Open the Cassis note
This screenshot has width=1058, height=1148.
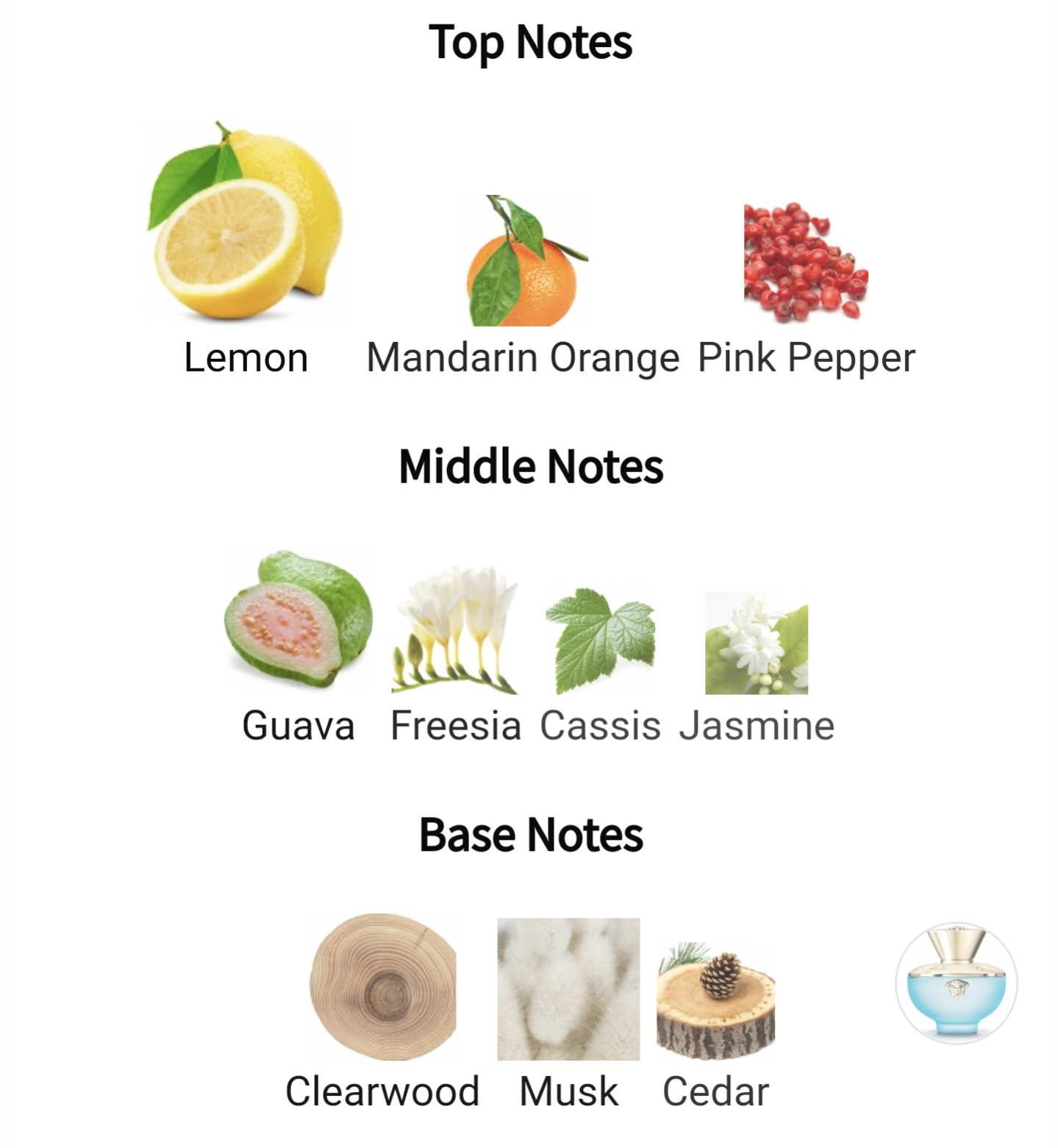pyautogui.click(x=600, y=641)
